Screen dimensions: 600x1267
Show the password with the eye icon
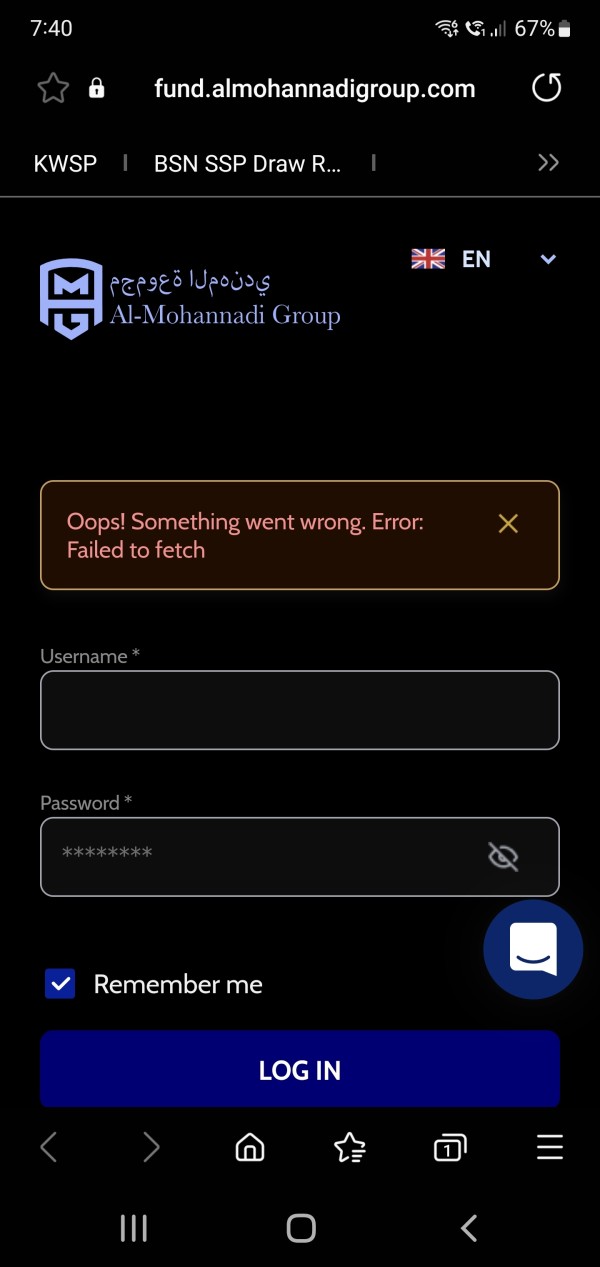503,856
